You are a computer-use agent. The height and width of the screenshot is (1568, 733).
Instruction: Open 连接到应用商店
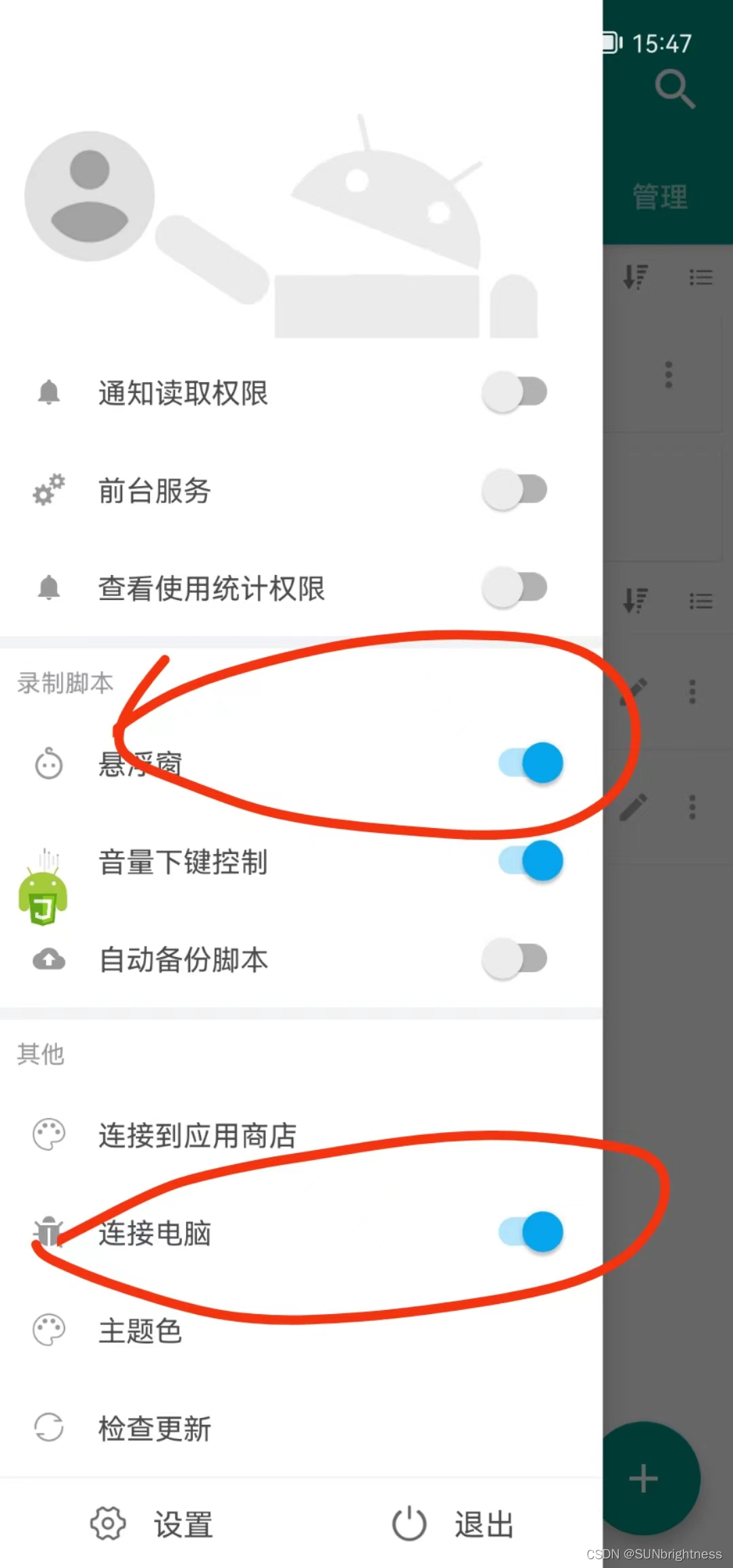(197, 1135)
